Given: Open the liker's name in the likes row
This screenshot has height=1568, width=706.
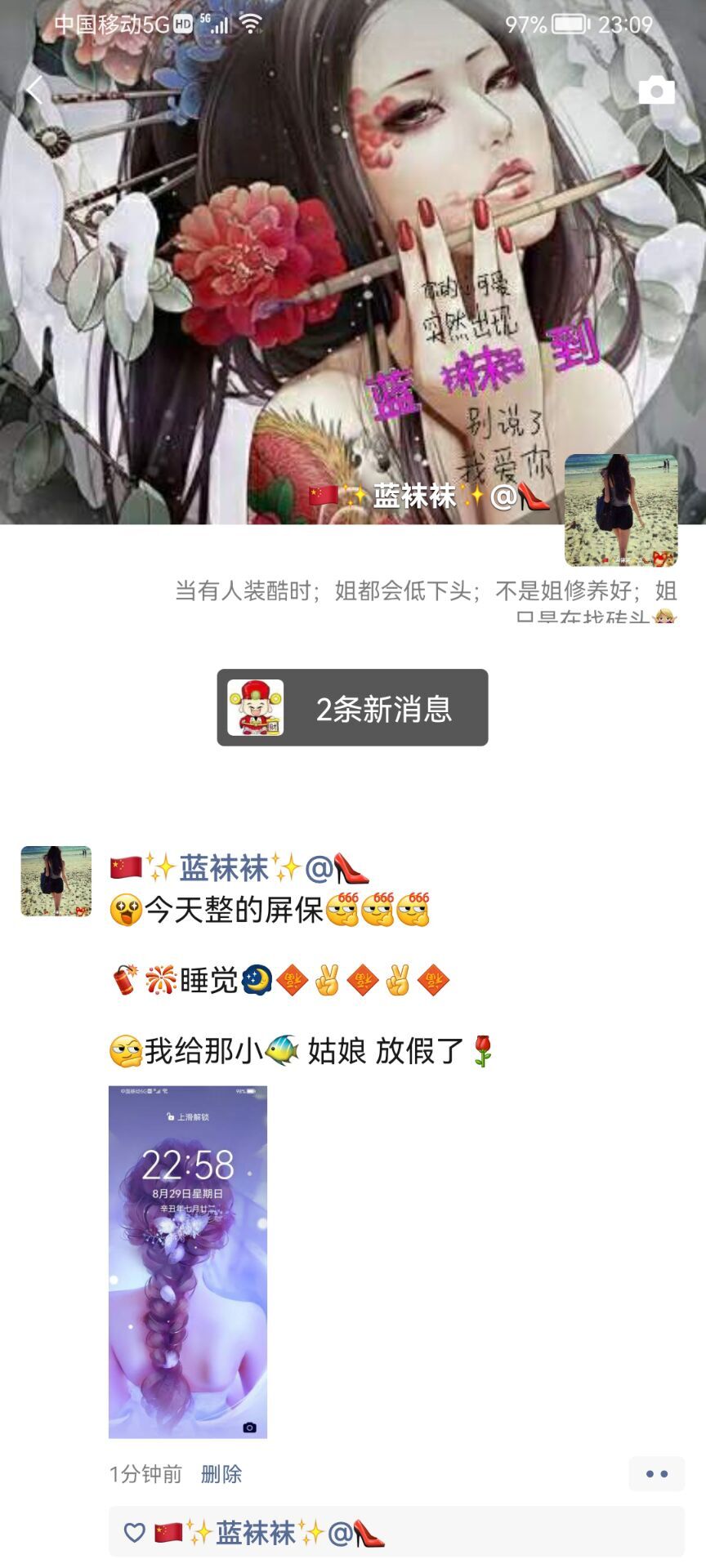Looking at the screenshot, I should [270, 1533].
